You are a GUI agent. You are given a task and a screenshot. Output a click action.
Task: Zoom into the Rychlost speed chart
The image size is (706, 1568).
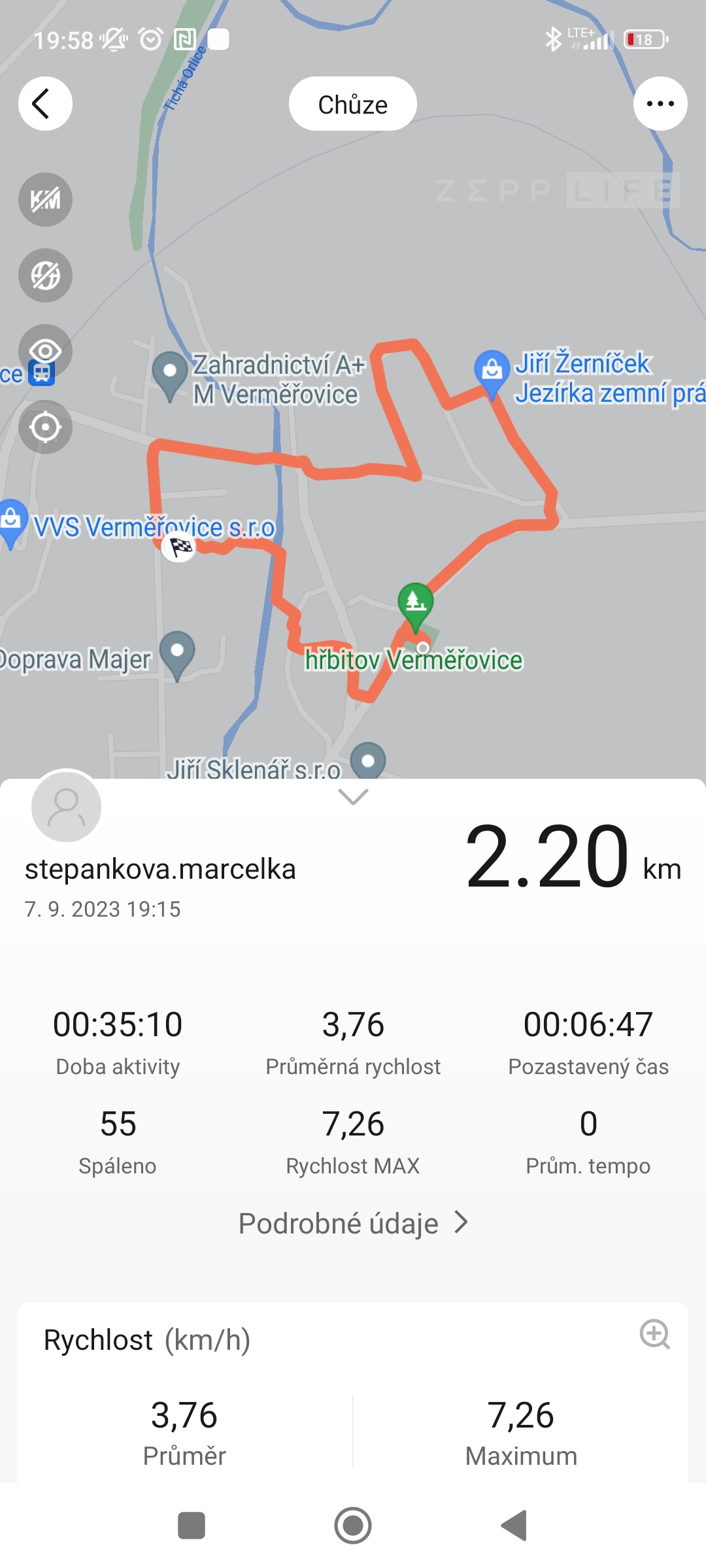tap(654, 1334)
